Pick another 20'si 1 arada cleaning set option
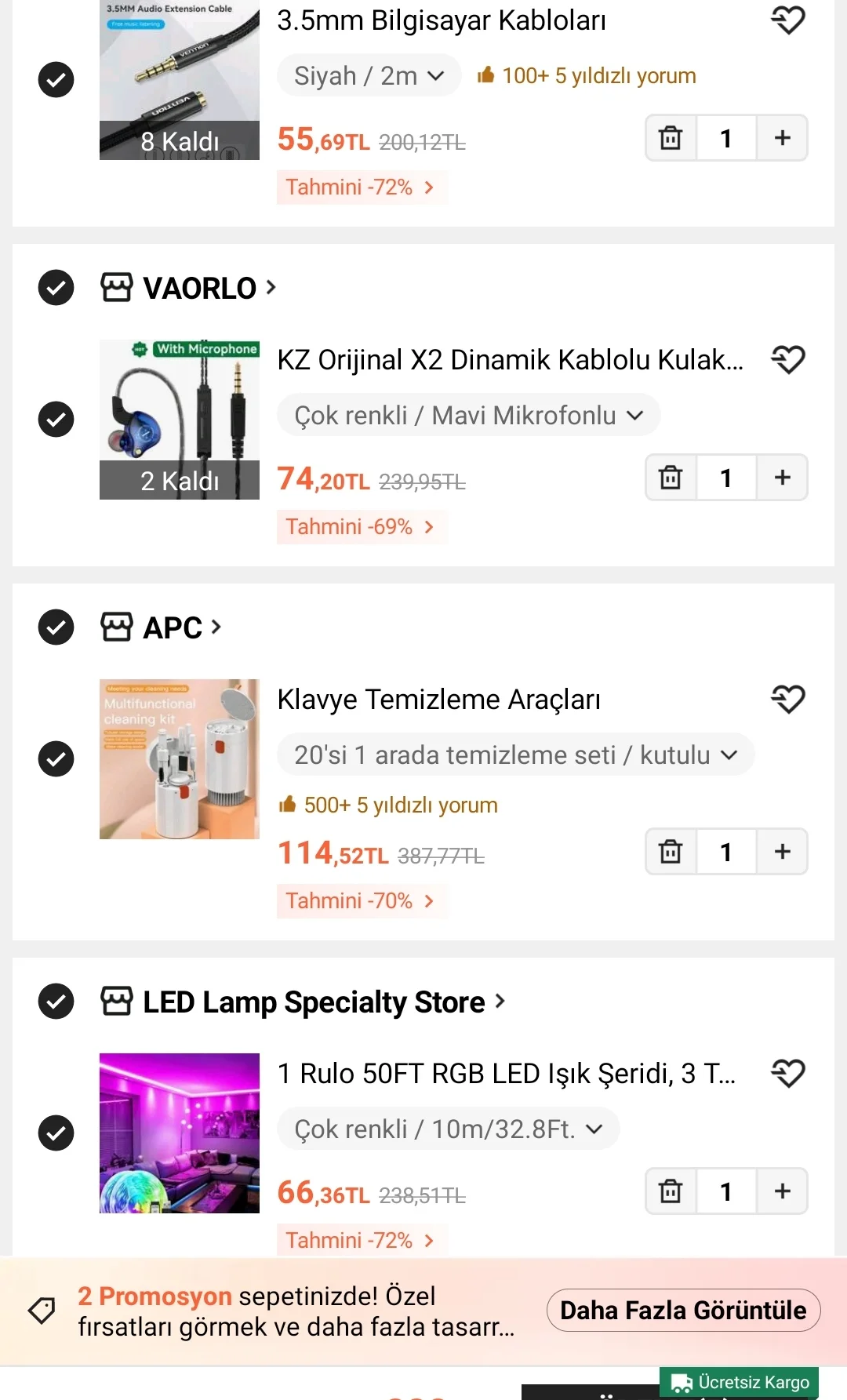 pyautogui.click(x=515, y=755)
